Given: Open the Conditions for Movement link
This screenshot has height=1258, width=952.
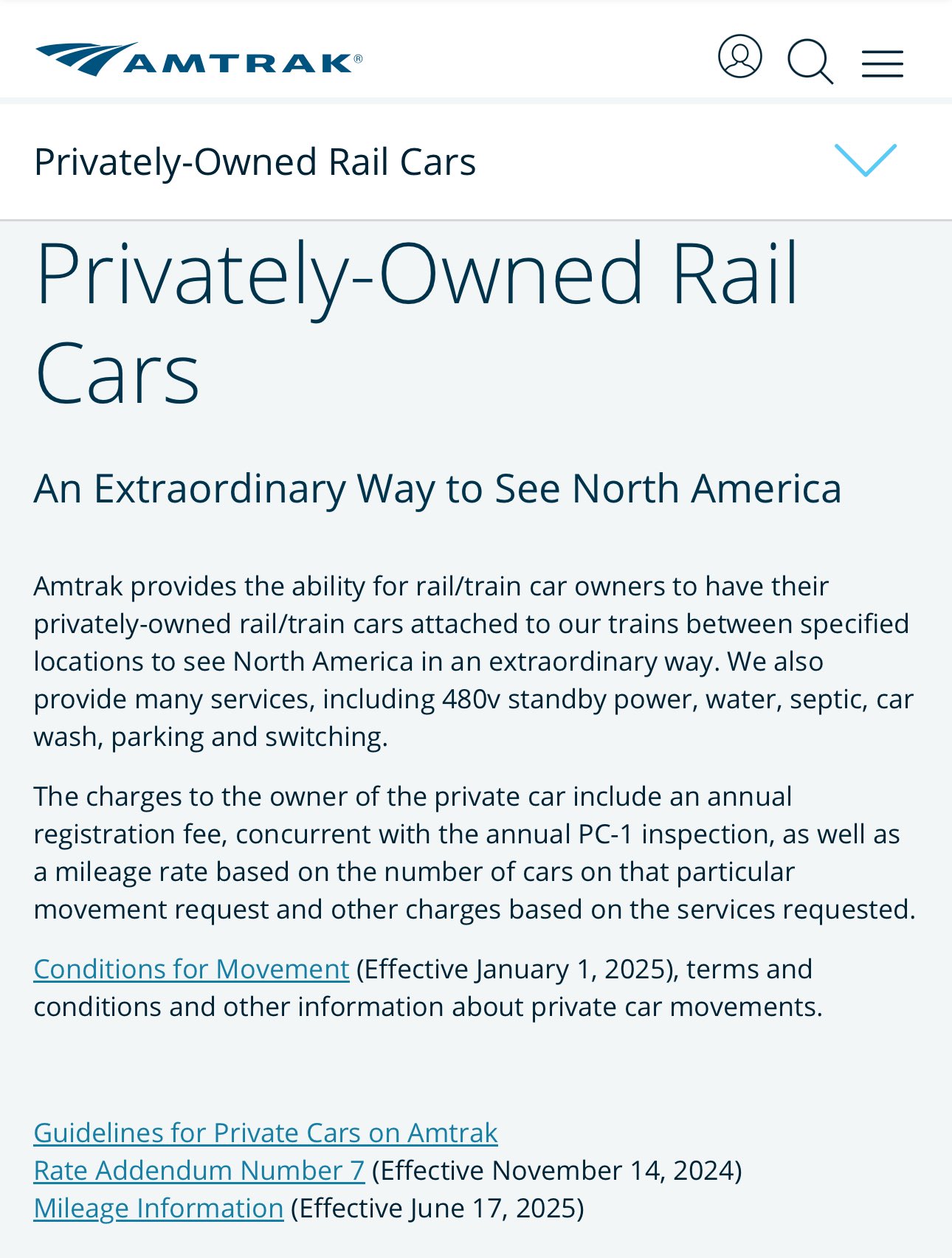Looking at the screenshot, I should pos(191,969).
